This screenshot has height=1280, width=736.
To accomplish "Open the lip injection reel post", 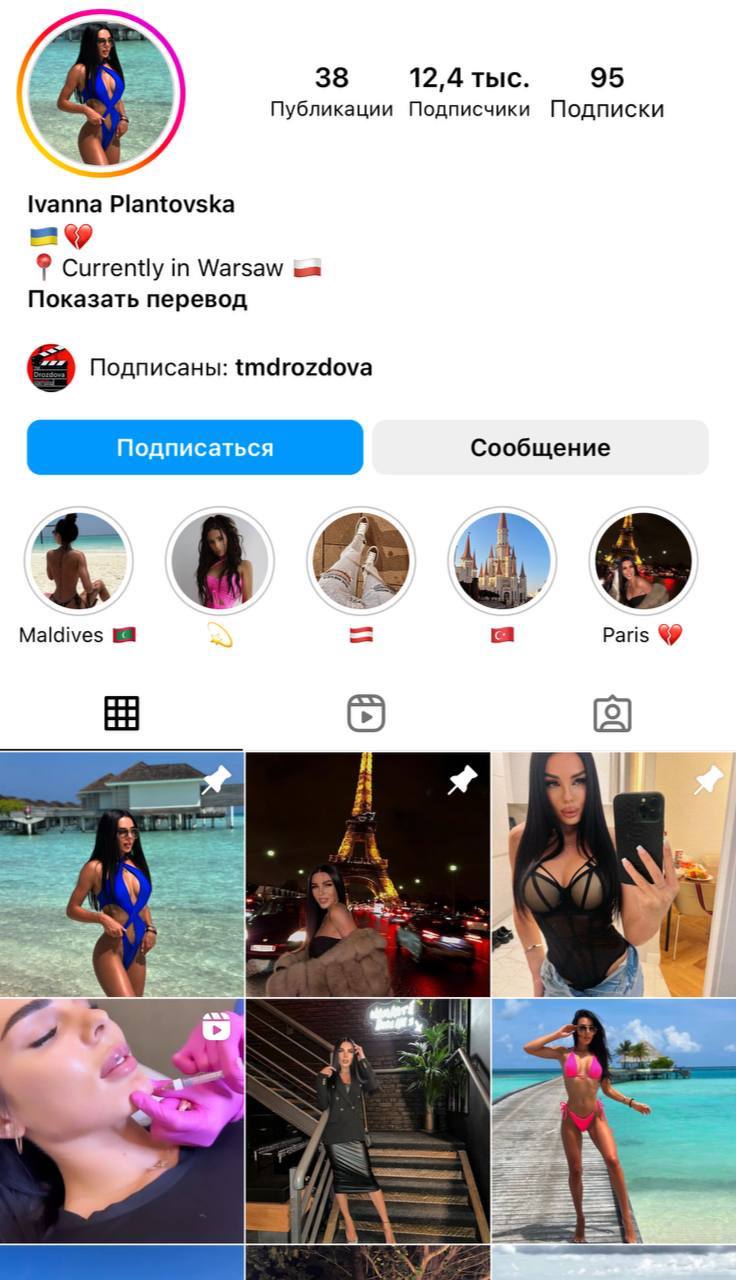I will coord(121,1120).
